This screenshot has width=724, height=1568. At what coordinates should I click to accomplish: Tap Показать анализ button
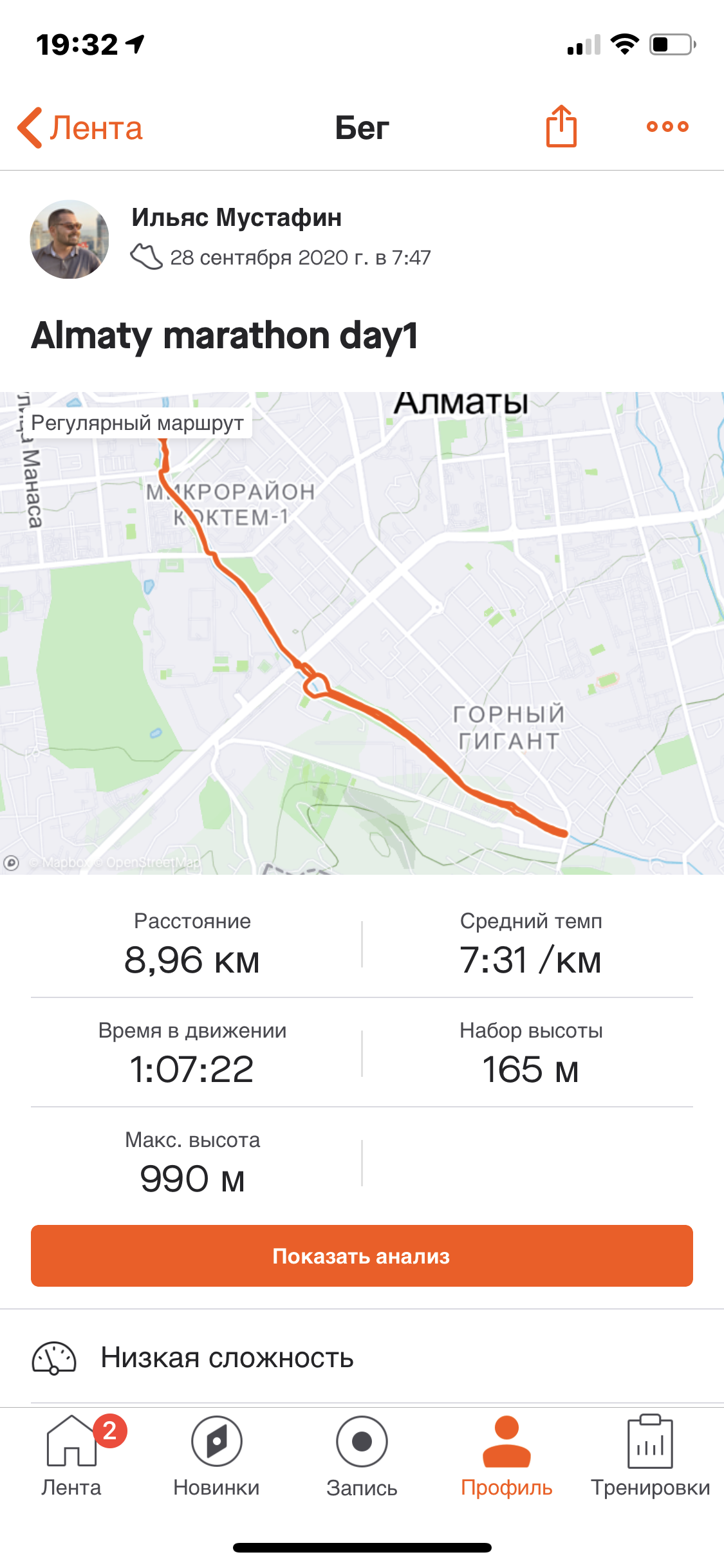362,1256
